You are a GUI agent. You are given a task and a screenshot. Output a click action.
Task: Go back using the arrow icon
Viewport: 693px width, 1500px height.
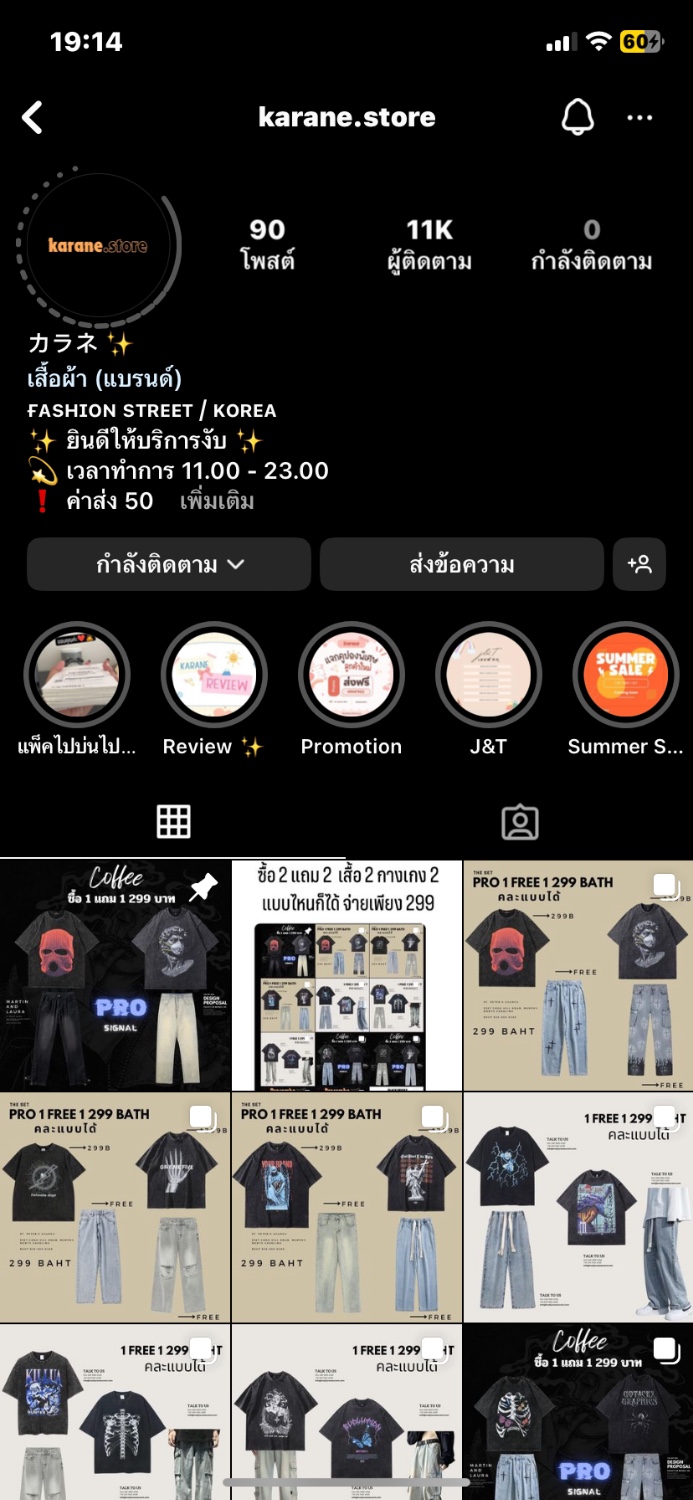33,118
